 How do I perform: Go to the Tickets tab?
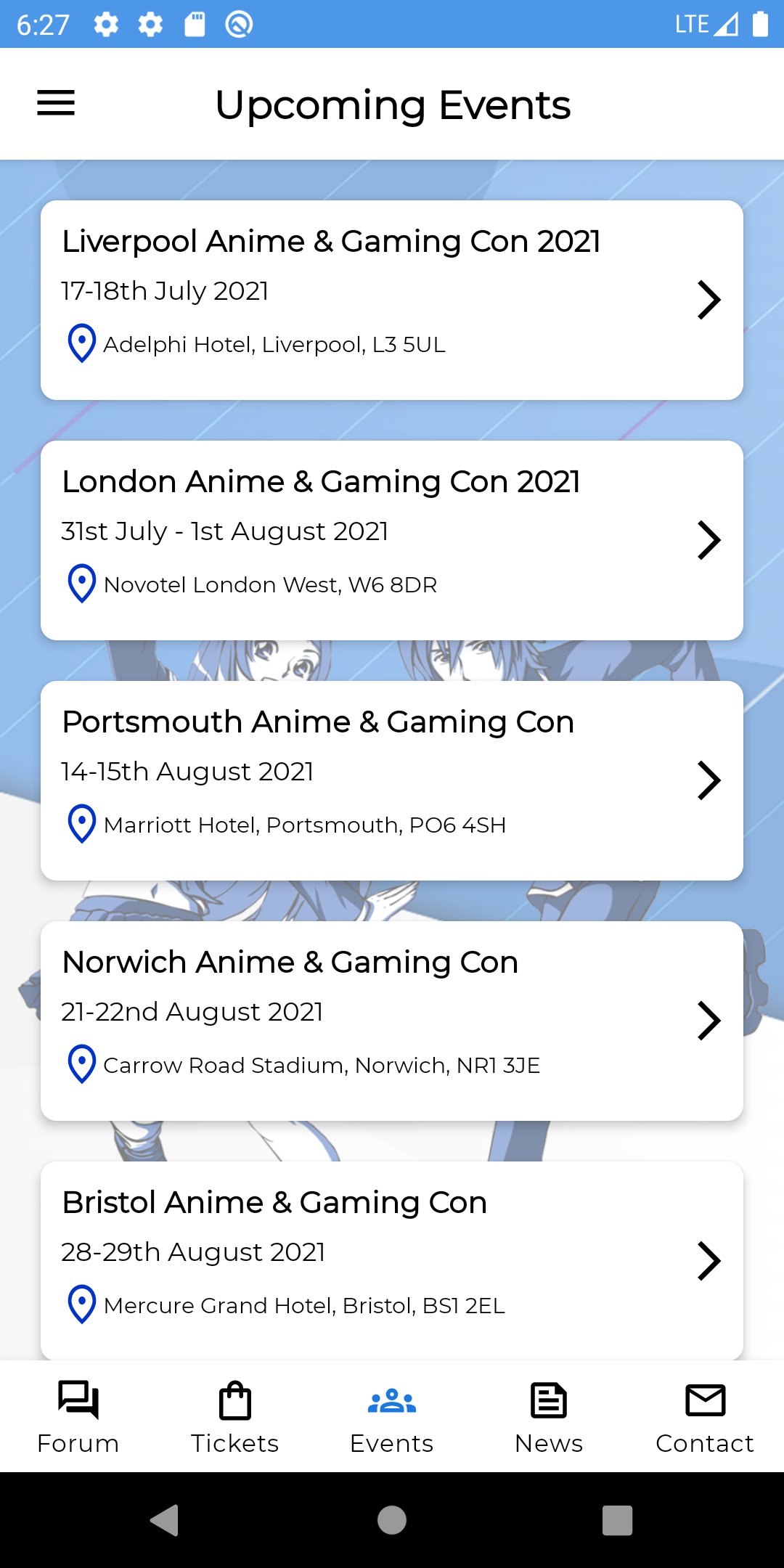point(235,1417)
